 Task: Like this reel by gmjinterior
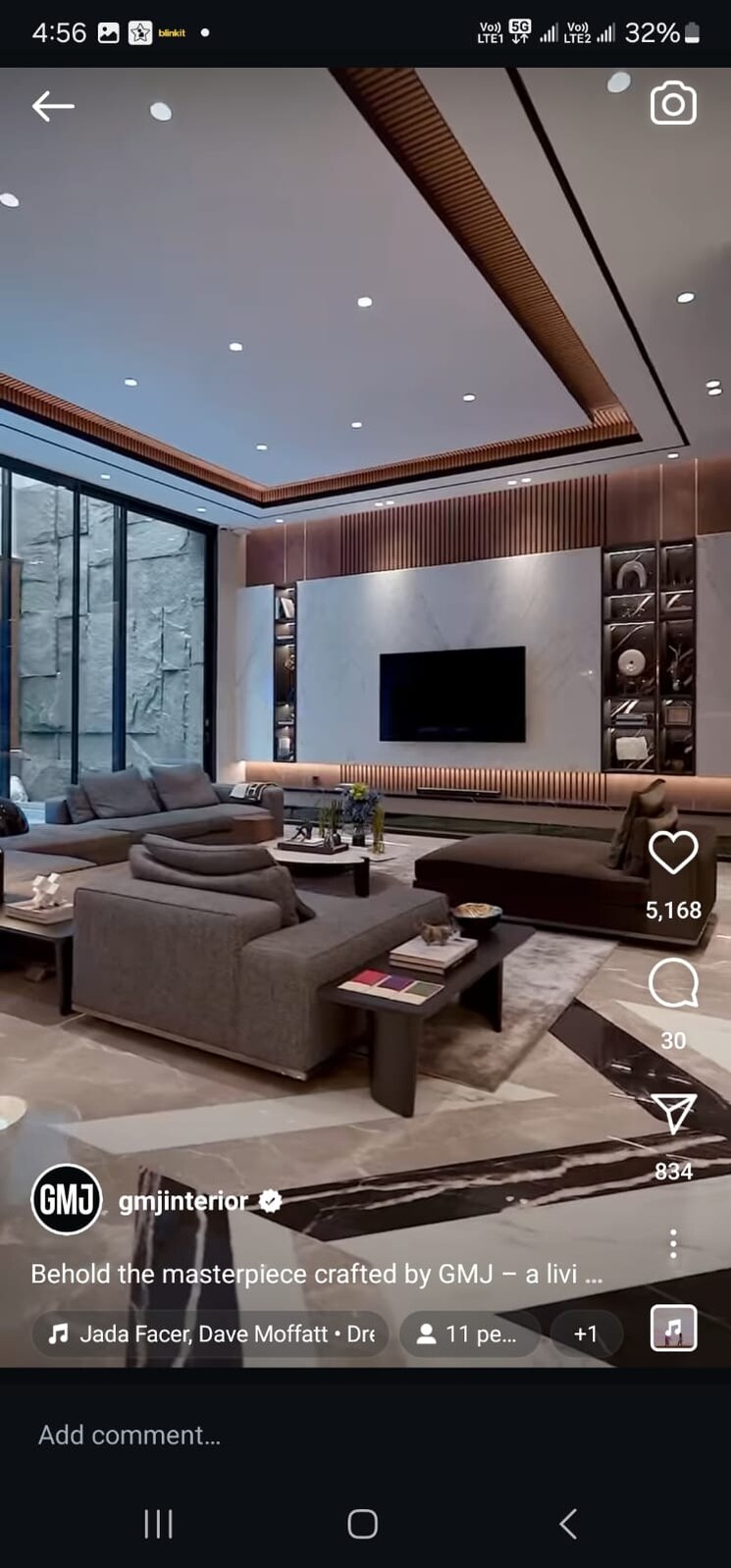point(673,853)
